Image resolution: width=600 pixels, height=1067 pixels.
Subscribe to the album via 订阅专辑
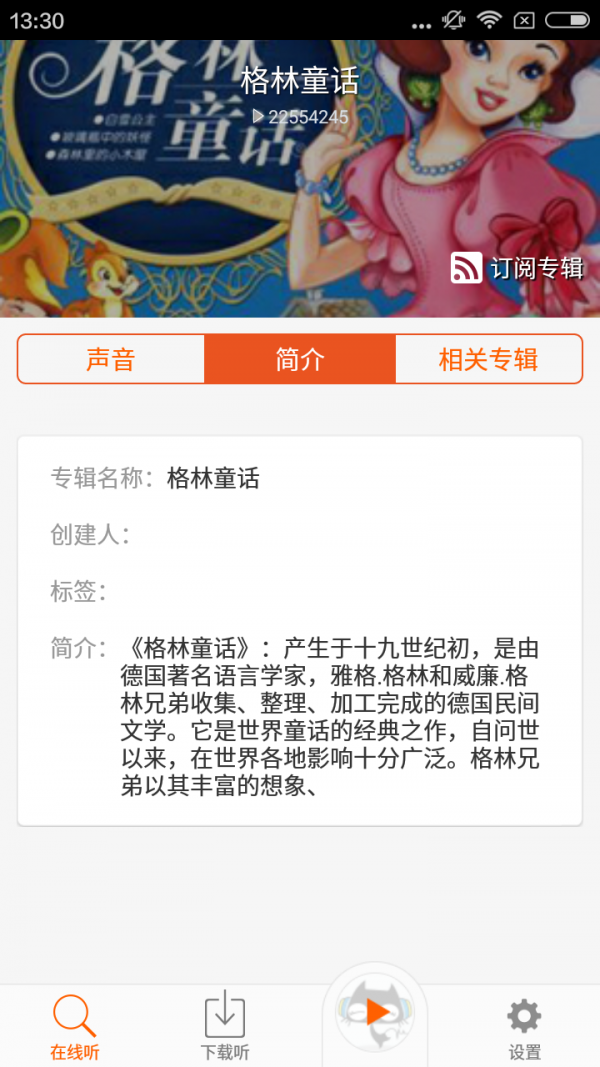(517, 268)
